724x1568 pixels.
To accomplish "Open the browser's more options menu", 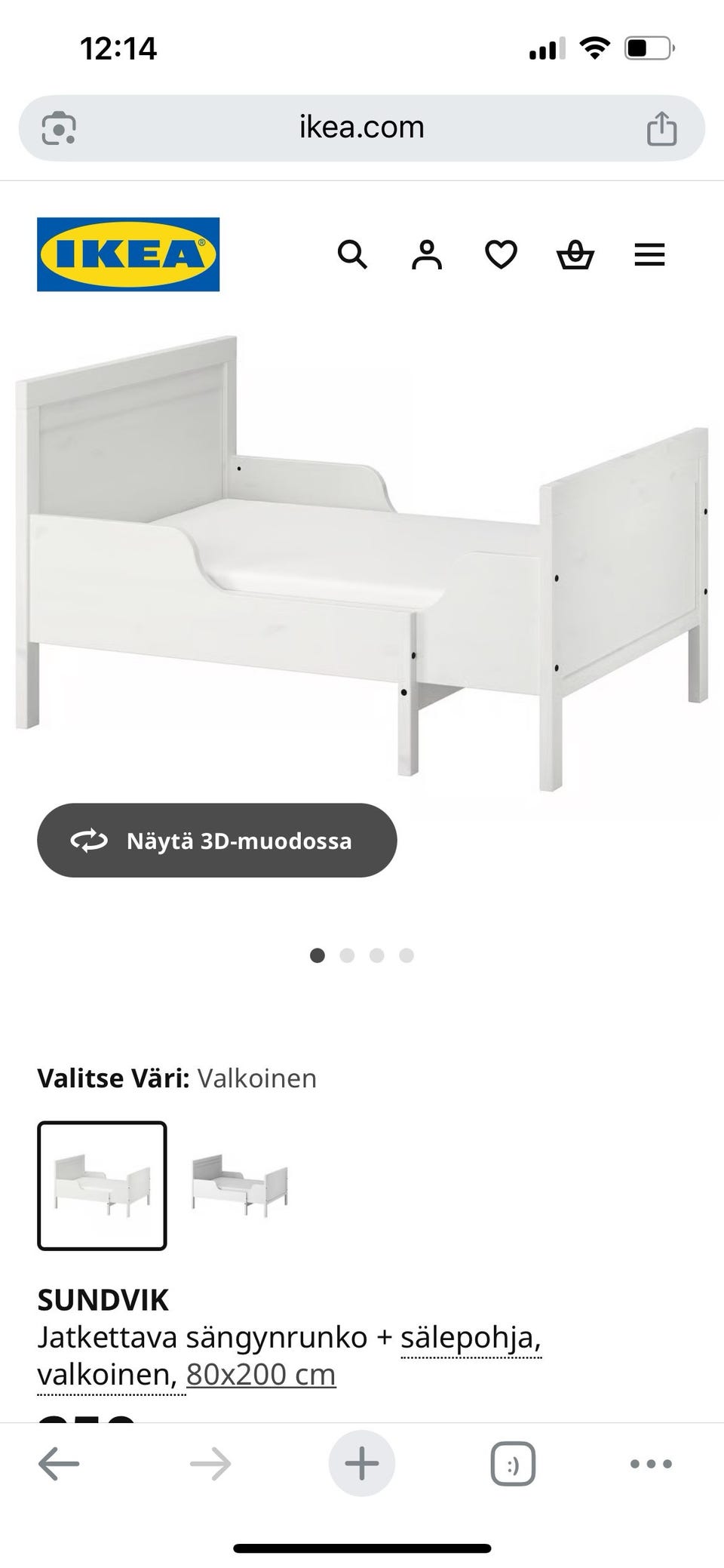I will (651, 1465).
